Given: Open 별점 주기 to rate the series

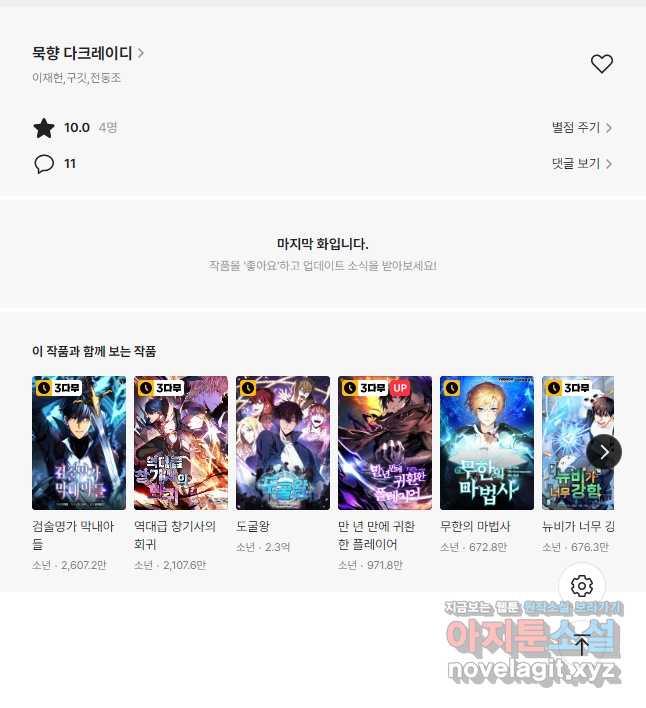Looking at the screenshot, I should [x=581, y=128].
